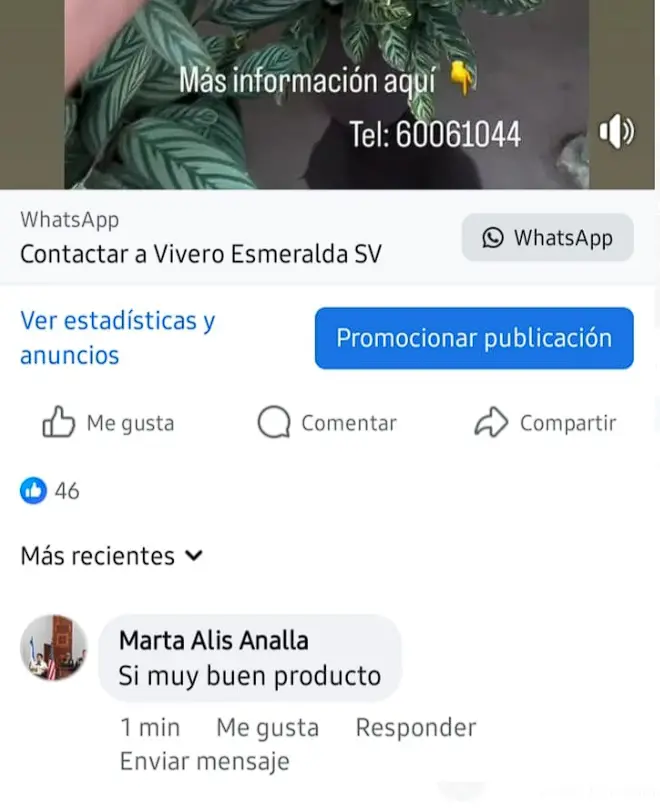Expand the Más recientes comment sorting
Image resolution: width=660 pixels, height=809 pixels.
(x=111, y=556)
